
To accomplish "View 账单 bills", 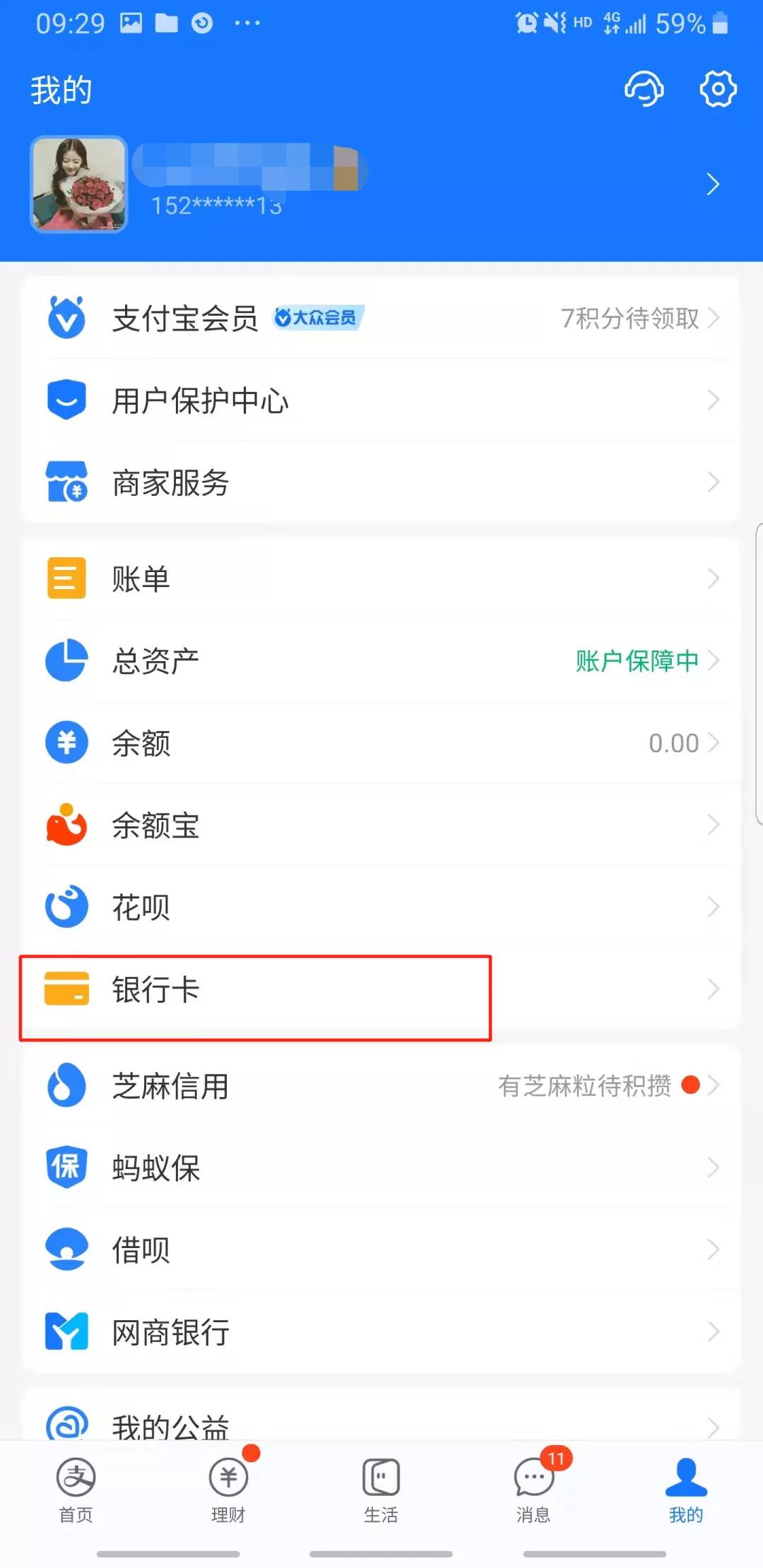I will click(x=381, y=579).
